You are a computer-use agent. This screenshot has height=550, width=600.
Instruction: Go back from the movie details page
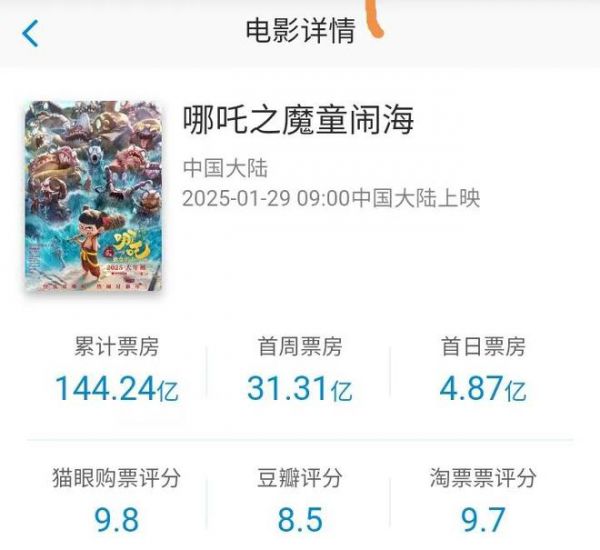[30, 33]
